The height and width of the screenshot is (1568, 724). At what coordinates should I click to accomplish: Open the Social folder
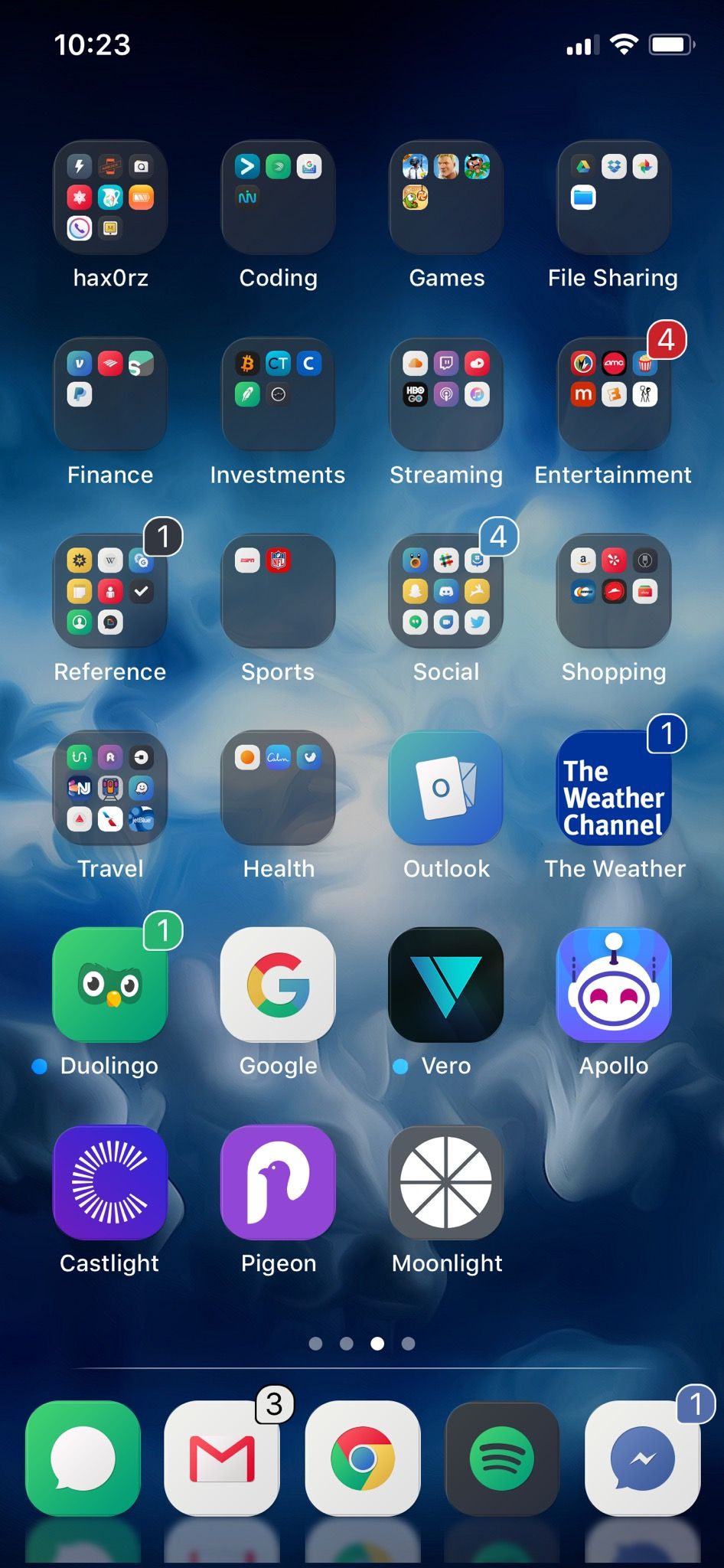[x=446, y=591]
